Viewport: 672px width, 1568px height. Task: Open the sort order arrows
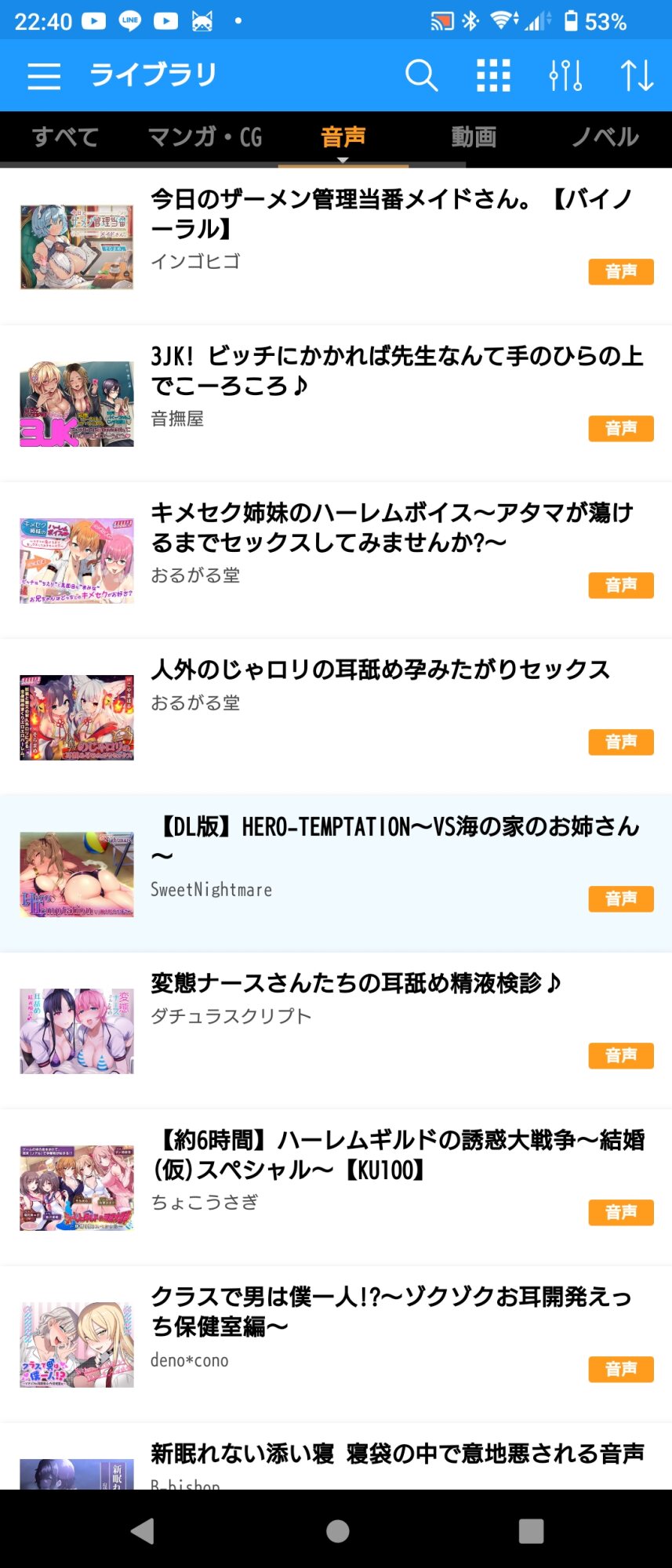[637, 76]
